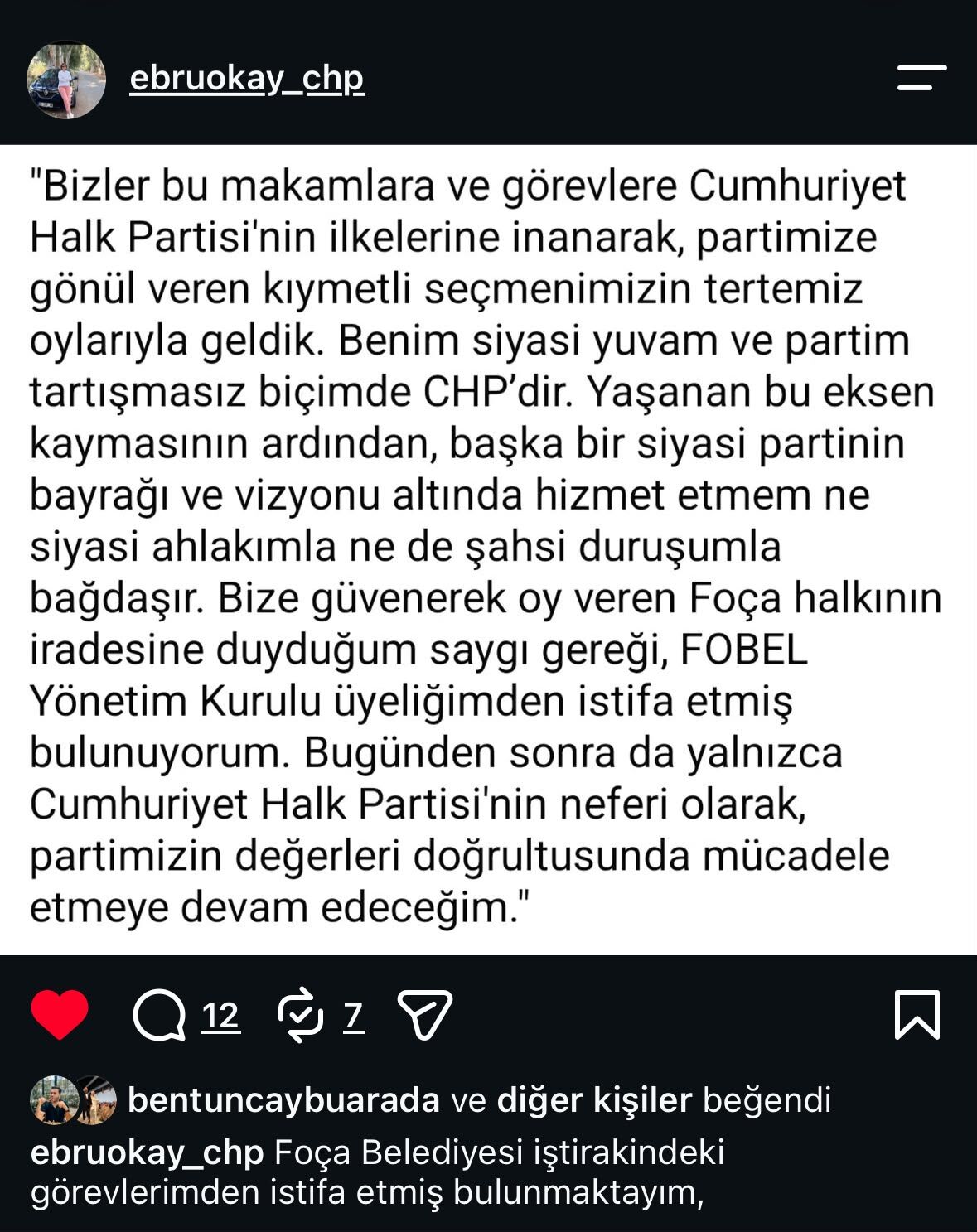977x1232 pixels.
Task: Repost this post
Action: coord(300,1014)
